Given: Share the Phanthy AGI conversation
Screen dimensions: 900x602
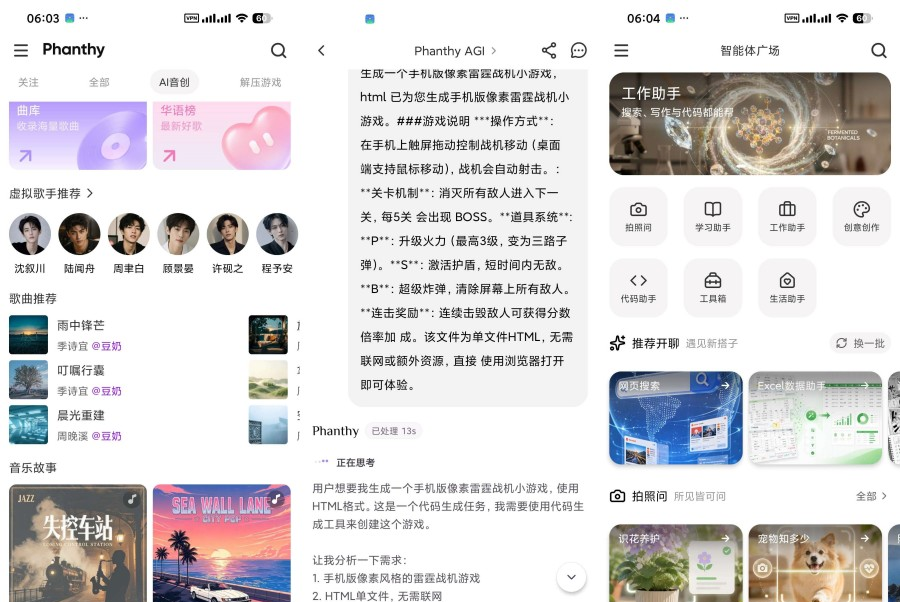Looking at the screenshot, I should (x=549, y=51).
